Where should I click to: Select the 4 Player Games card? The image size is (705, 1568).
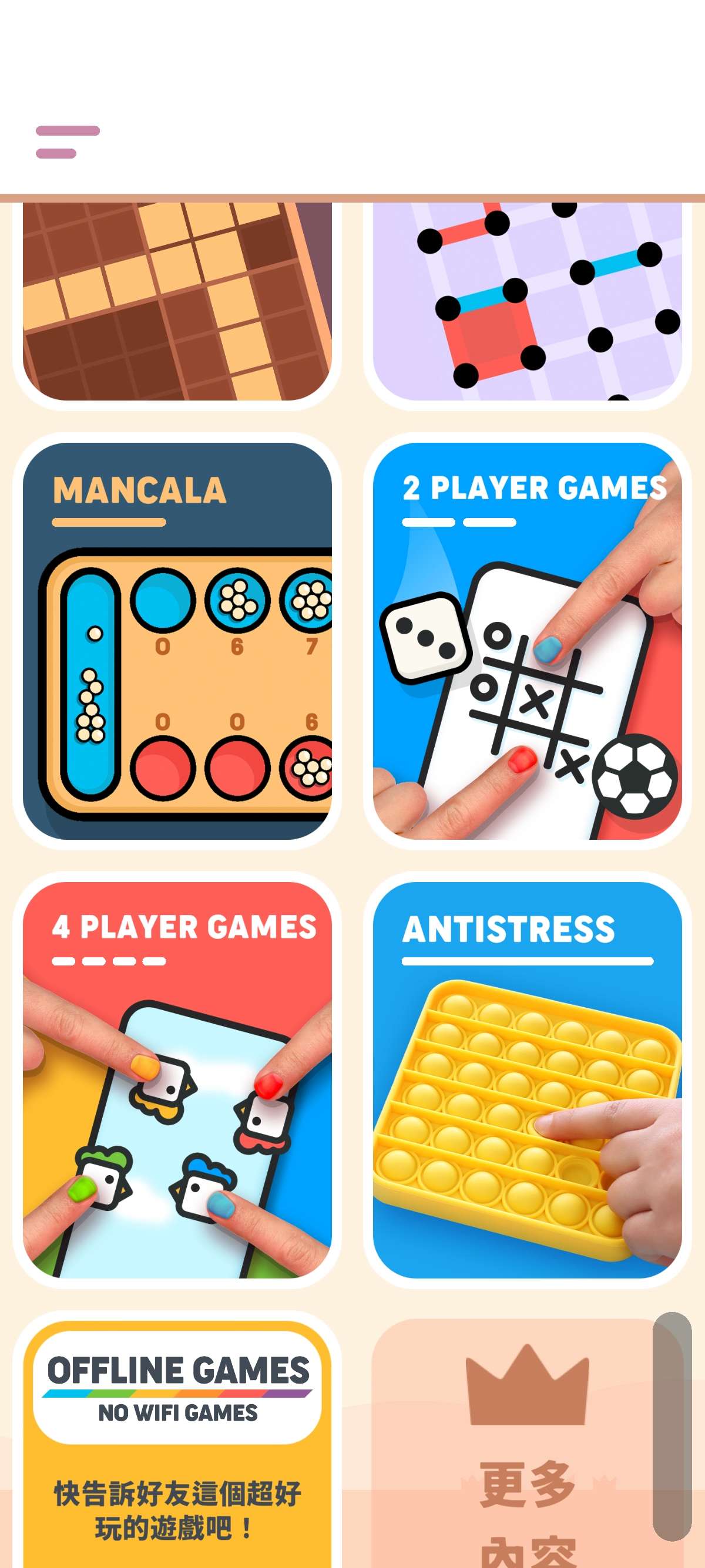[x=177, y=1080]
